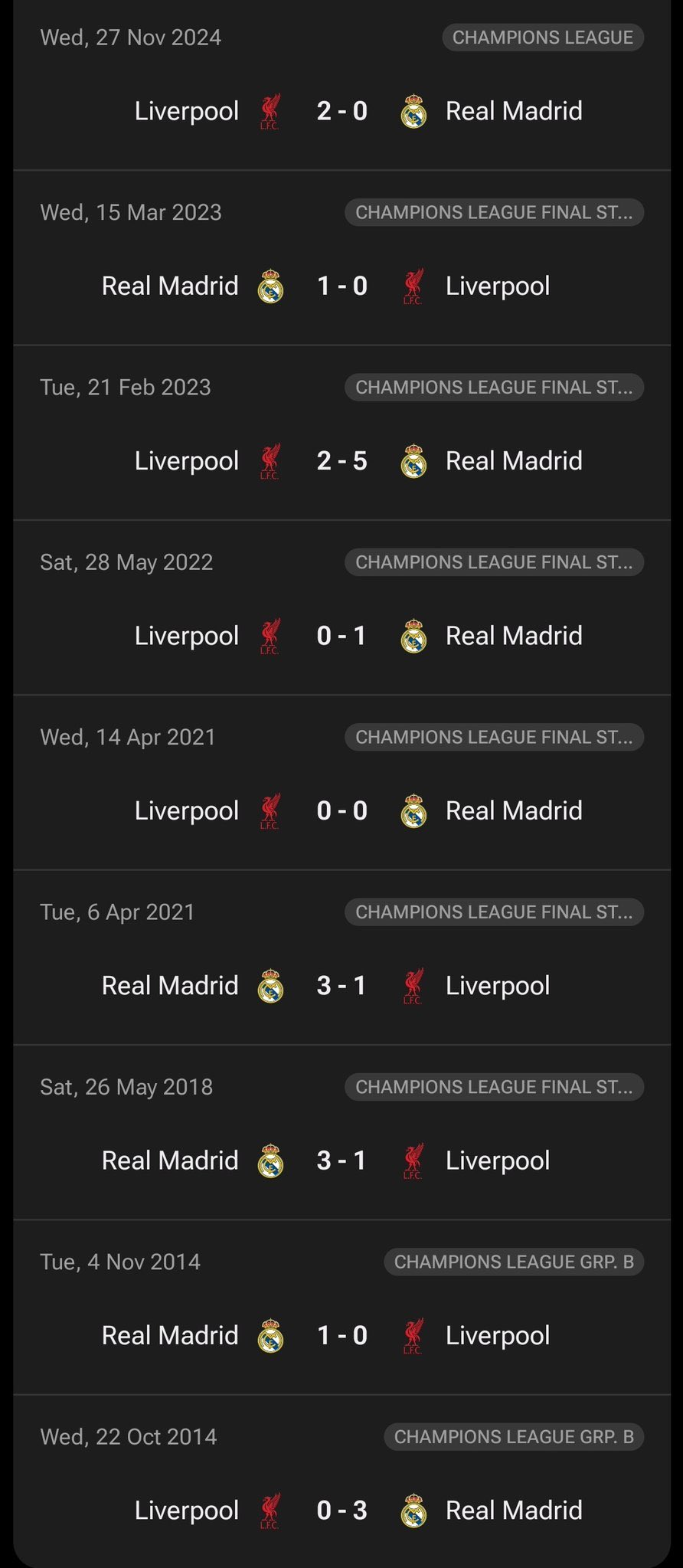
Task: Open the 27 Nov 2024 Liverpool 2-0 match
Action: [341, 111]
